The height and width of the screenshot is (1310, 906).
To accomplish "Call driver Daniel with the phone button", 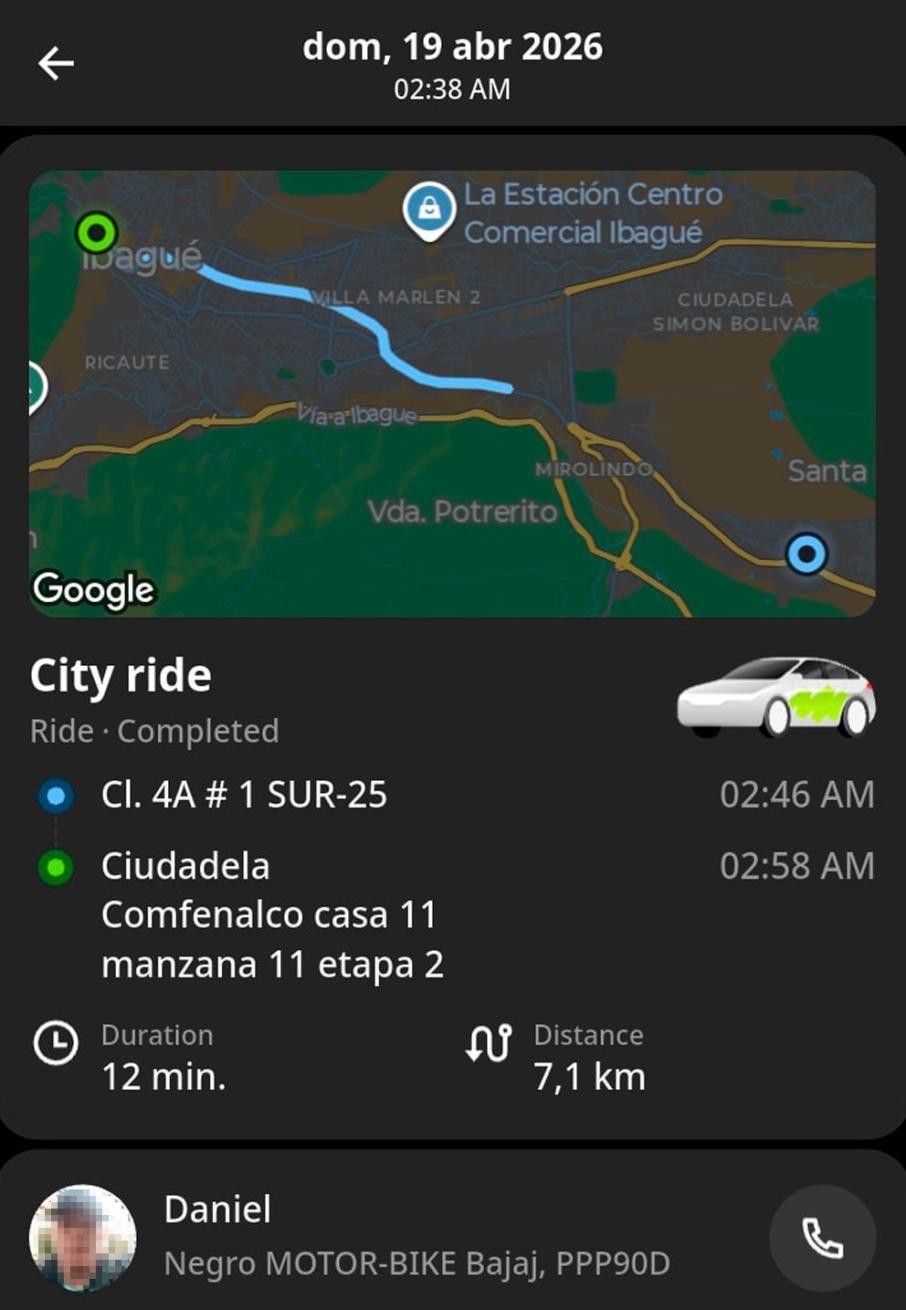I will click(x=822, y=1238).
